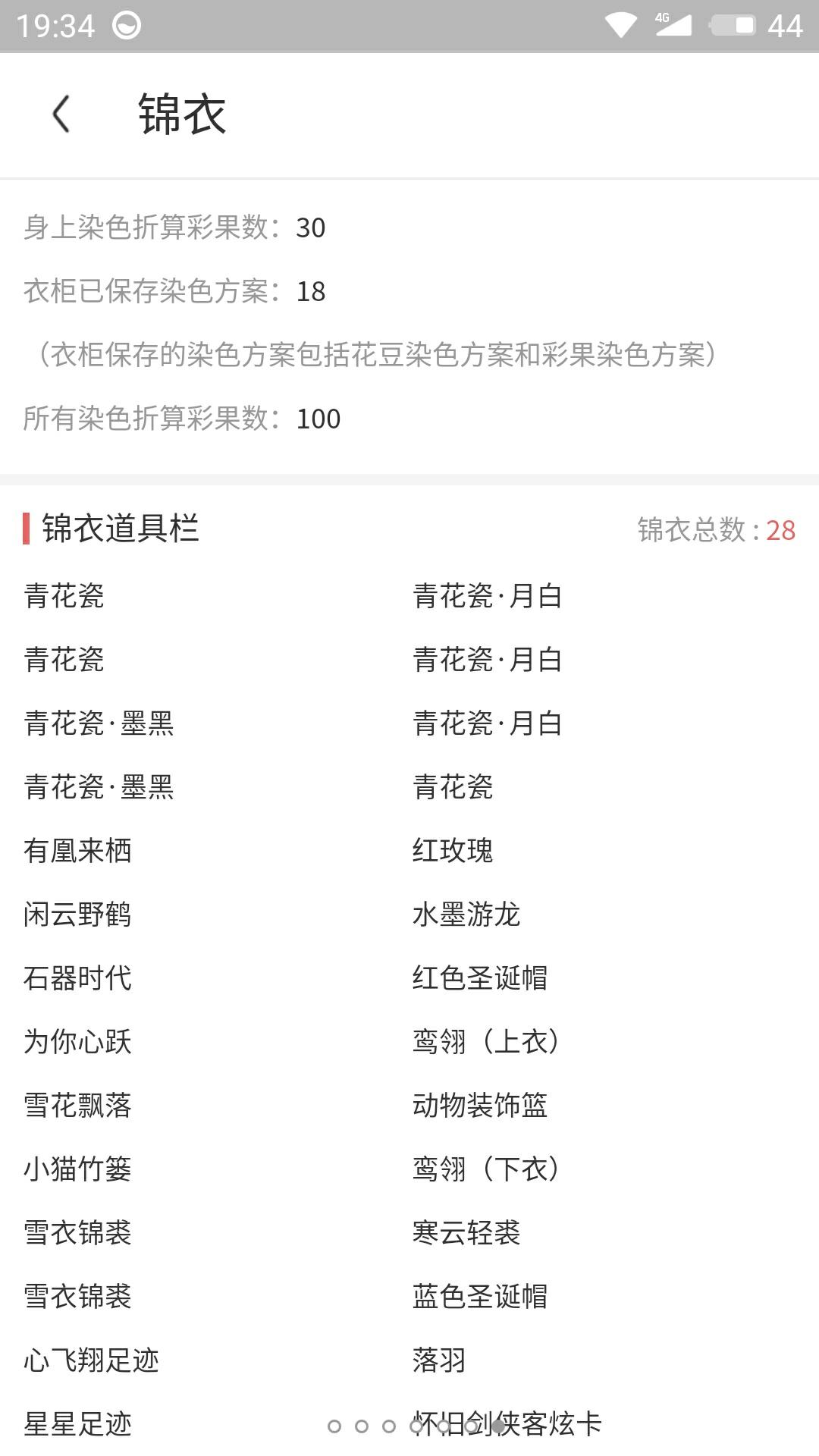Go back from the 锦衣 page
This screenshot has width=819, height=1456.
tap(61, 115)
